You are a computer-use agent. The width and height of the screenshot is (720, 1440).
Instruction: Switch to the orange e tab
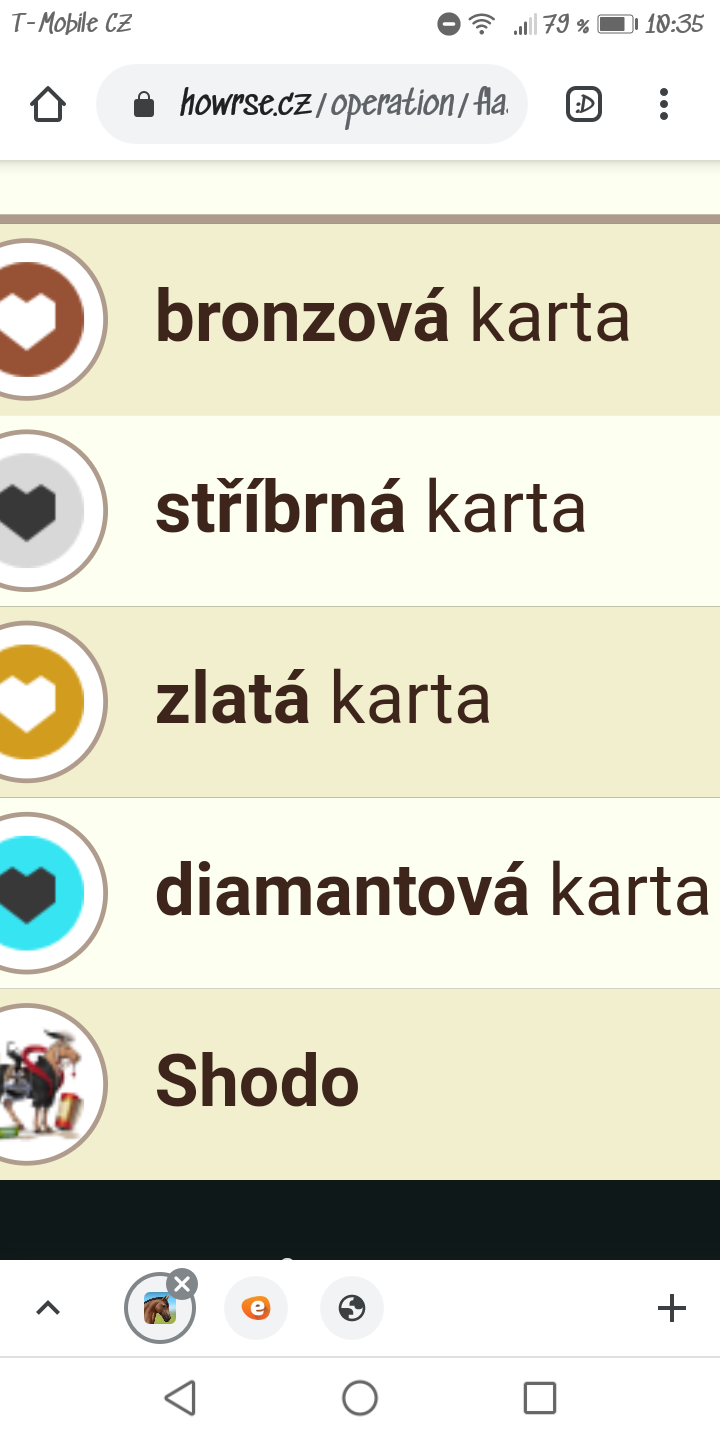(256, 1308)
